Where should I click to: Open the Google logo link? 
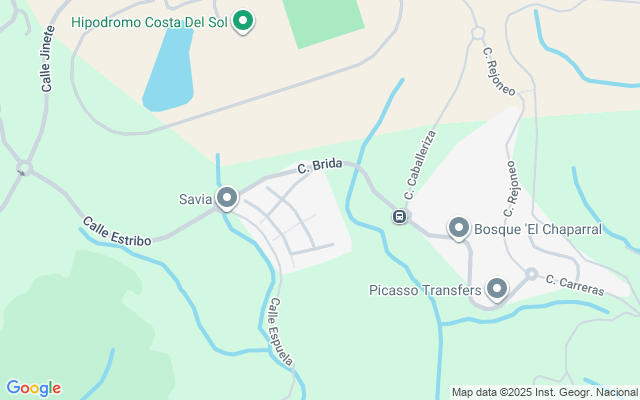[33, 388]
